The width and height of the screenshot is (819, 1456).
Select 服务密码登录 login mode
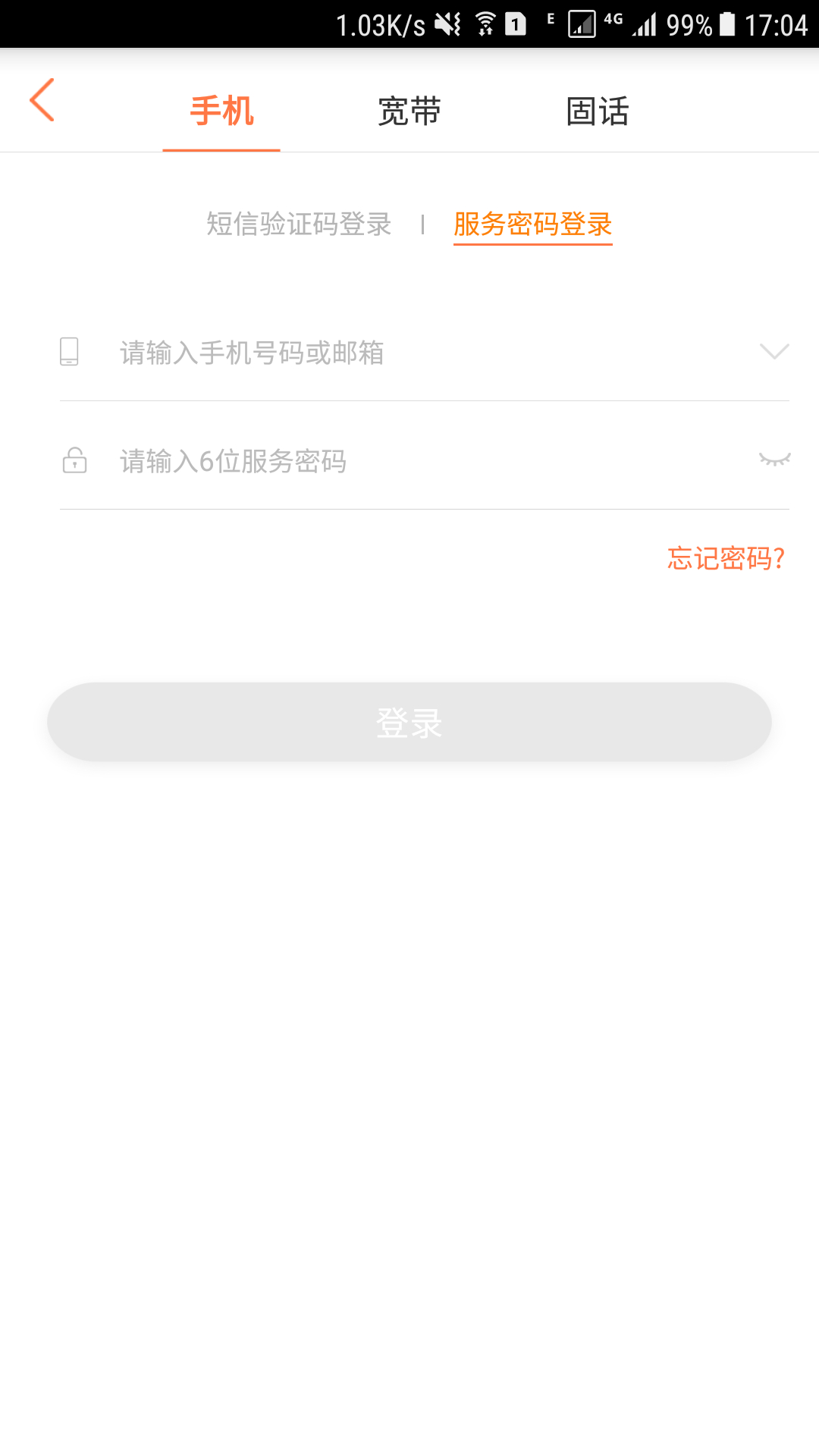point(532,224)
